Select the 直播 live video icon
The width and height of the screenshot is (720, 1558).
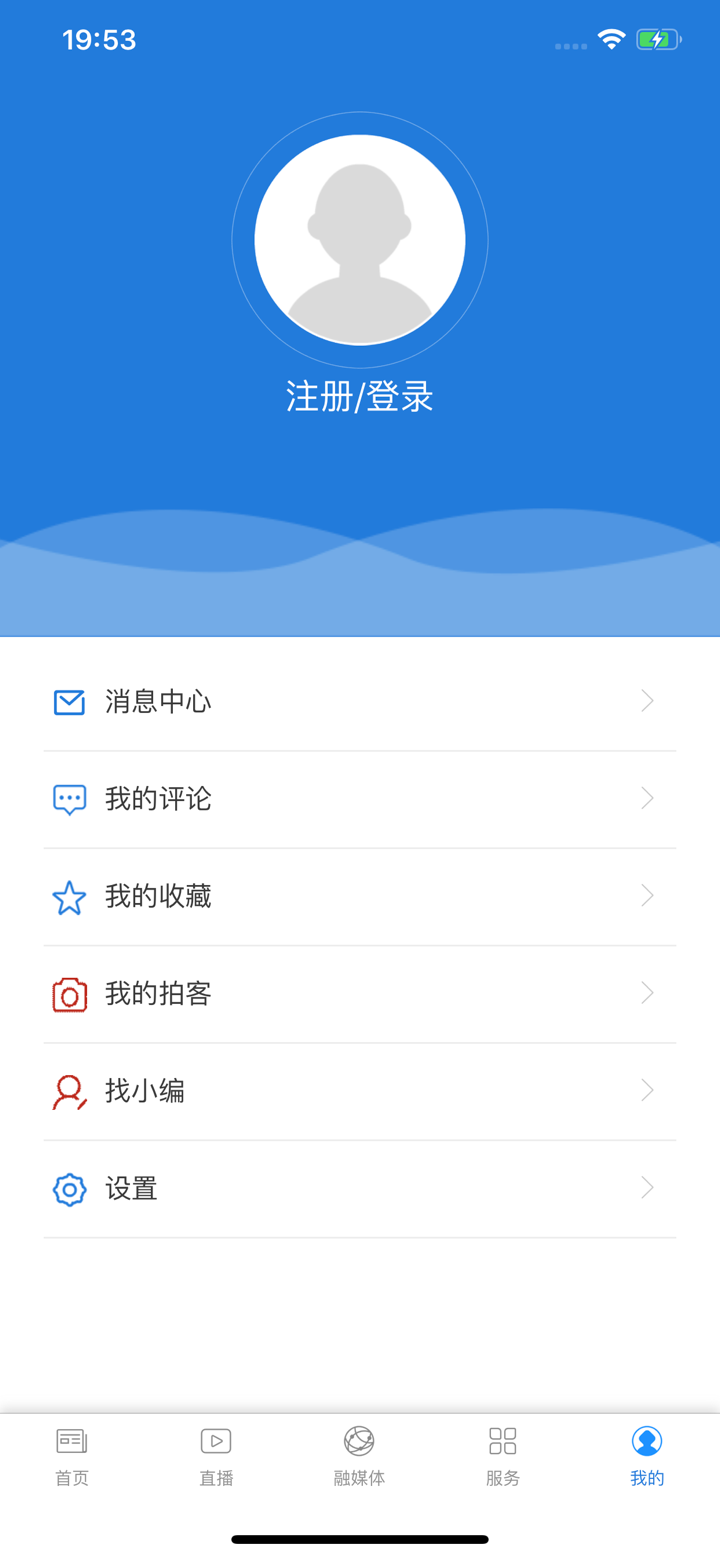[x=215, y=1440]
